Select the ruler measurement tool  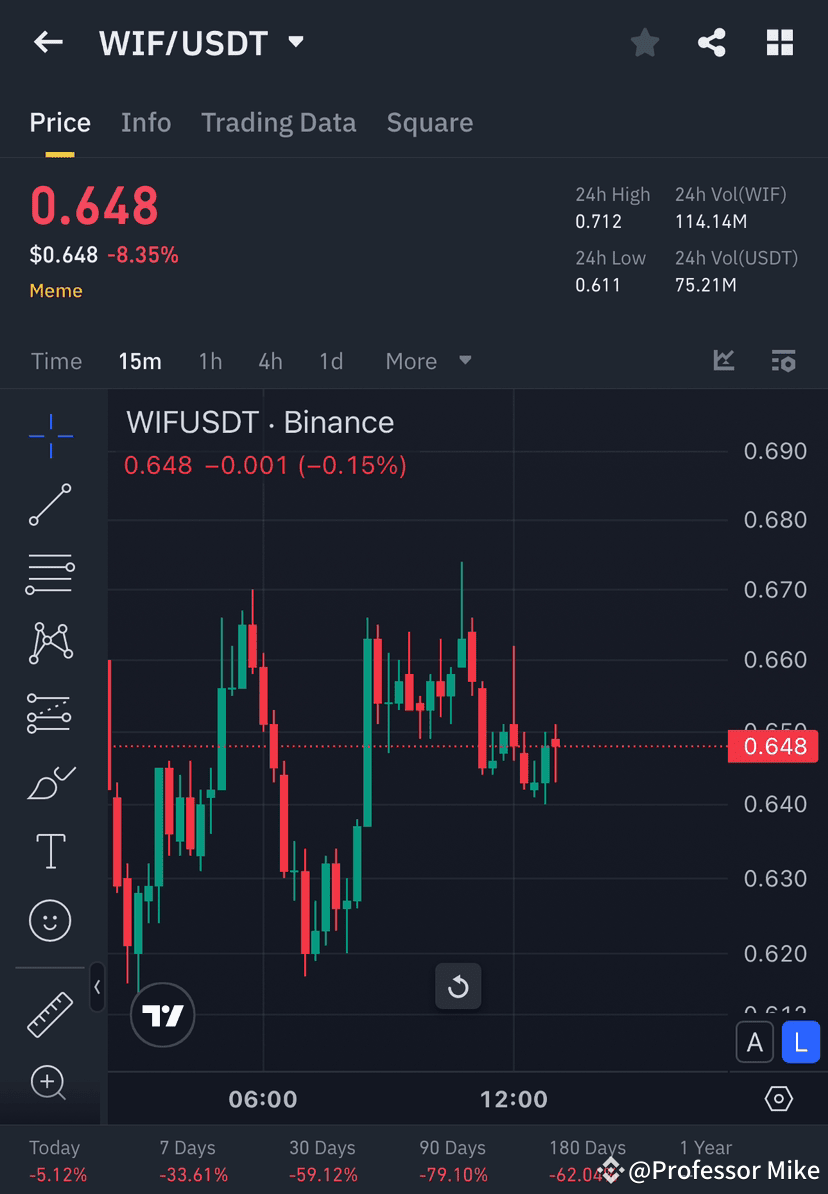pyautogui.click(x=50, y=1013)
